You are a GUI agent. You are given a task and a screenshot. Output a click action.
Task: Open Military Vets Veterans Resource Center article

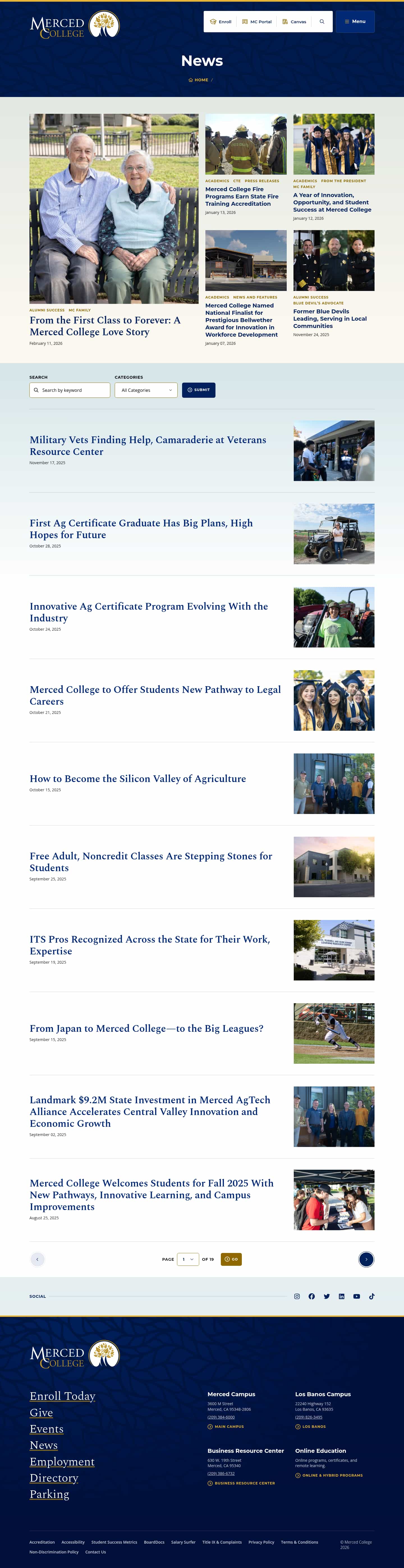[148, 446]
